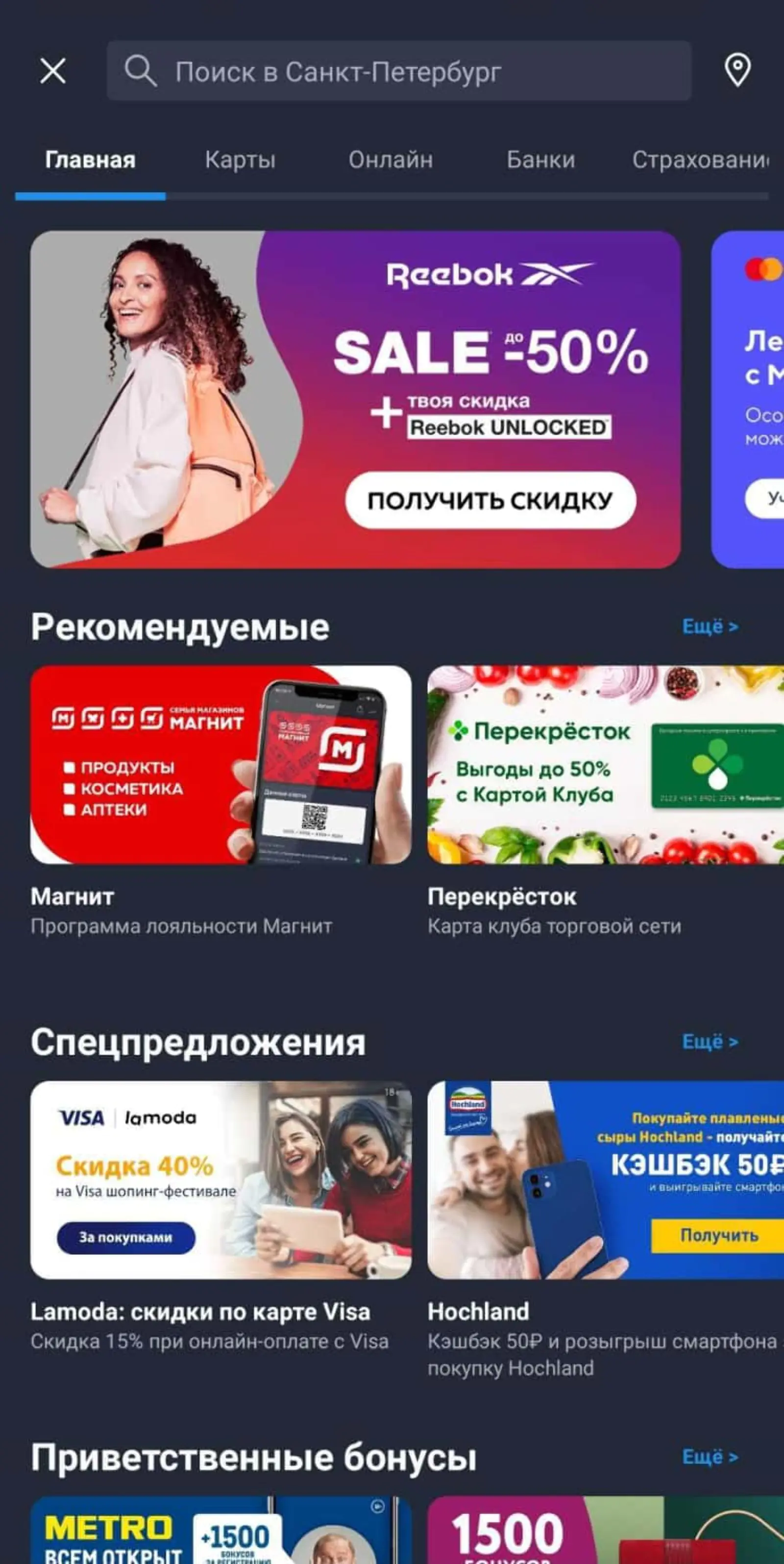The image size is (784, 1564).
Task: Open the location pin icon
Action: (737, 71)
